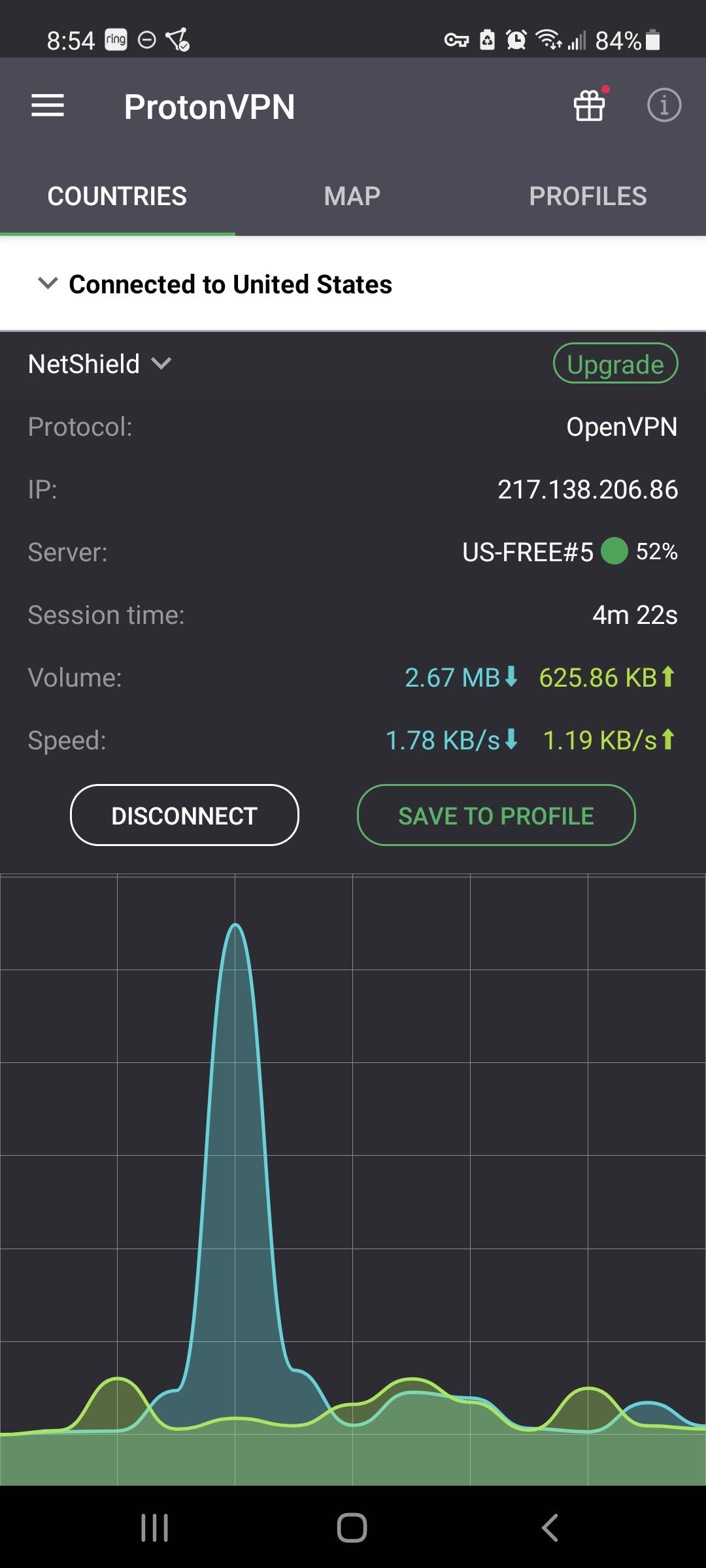
Task: Switch to the MAP tab
Action: tap(351, 195)
